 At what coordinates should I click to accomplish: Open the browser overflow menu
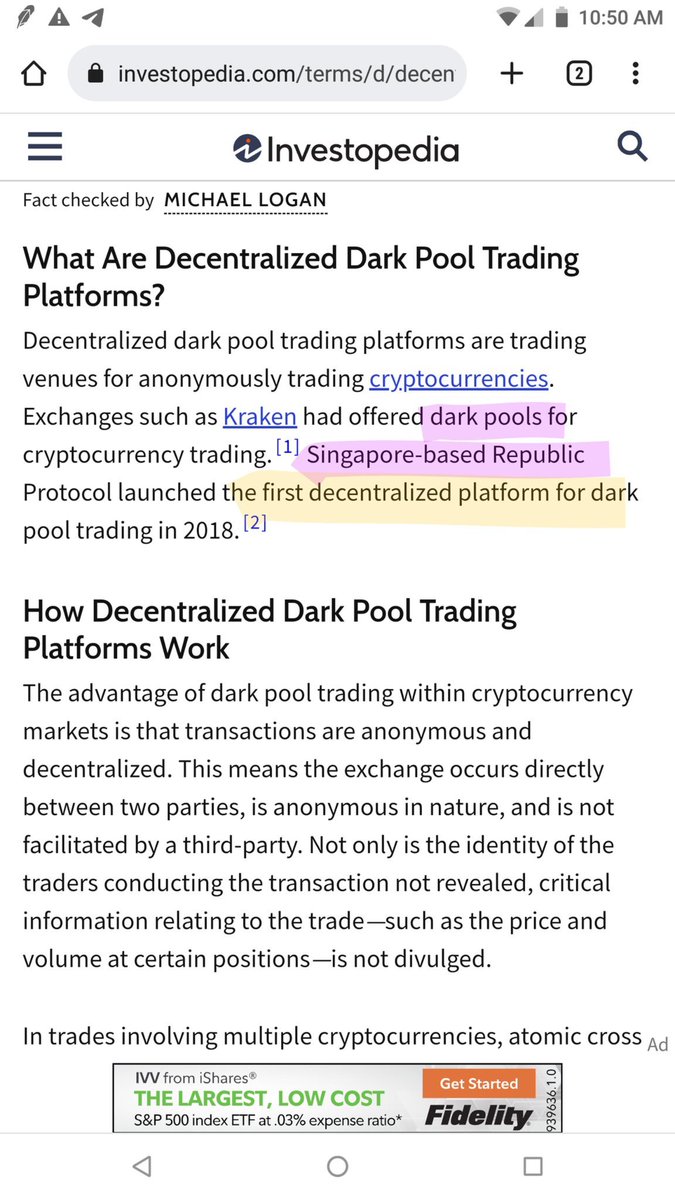637,73
